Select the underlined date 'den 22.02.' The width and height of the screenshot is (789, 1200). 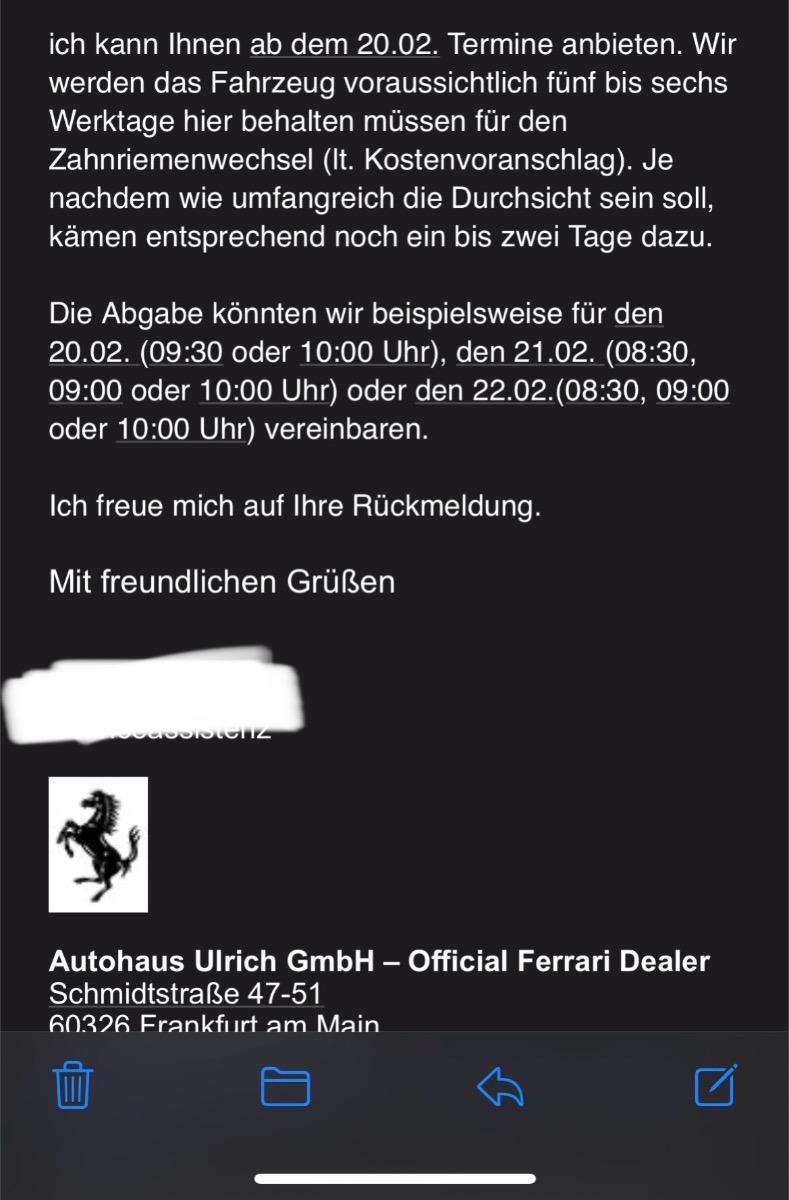pyautogui.click(x=482, y=391)
